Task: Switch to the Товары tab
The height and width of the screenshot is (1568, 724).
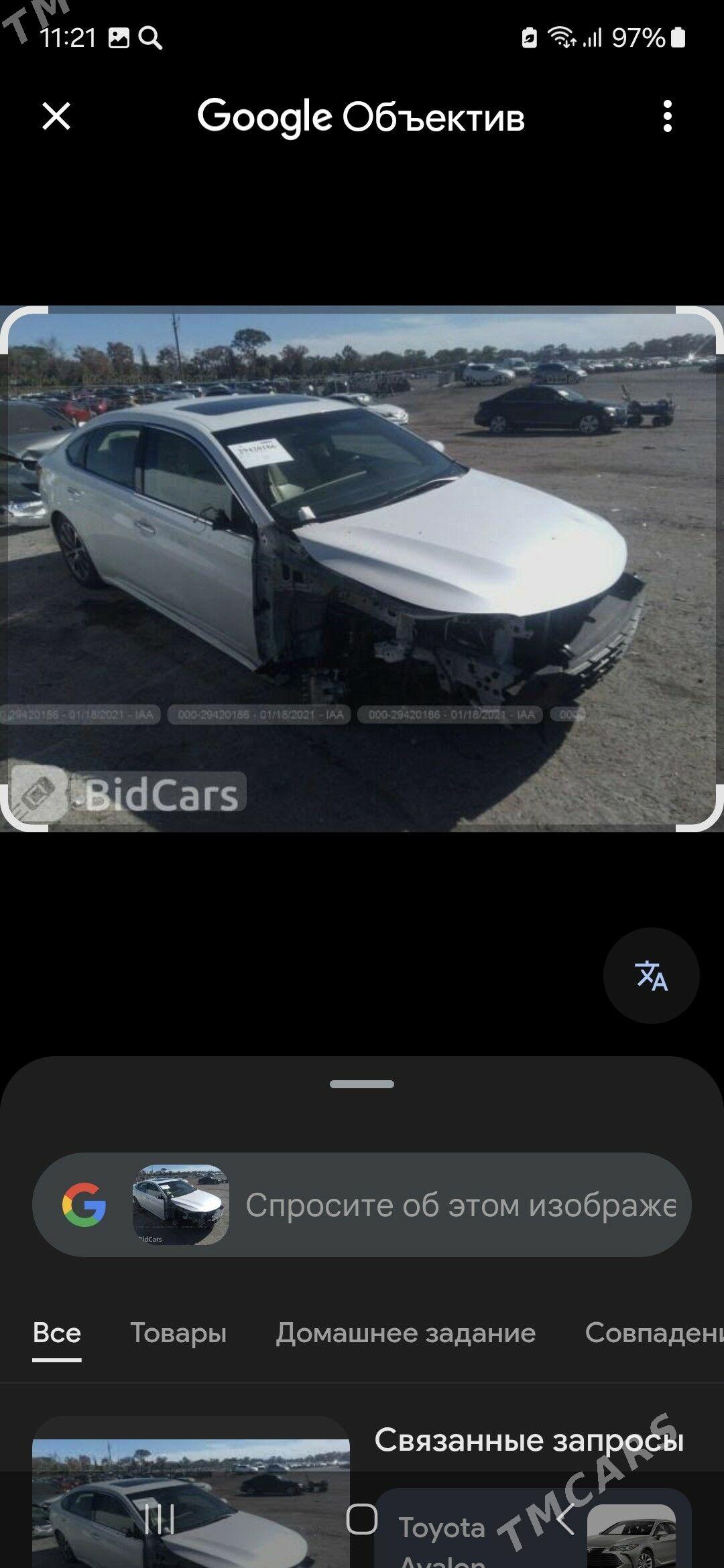Action: pos(178,1333)
